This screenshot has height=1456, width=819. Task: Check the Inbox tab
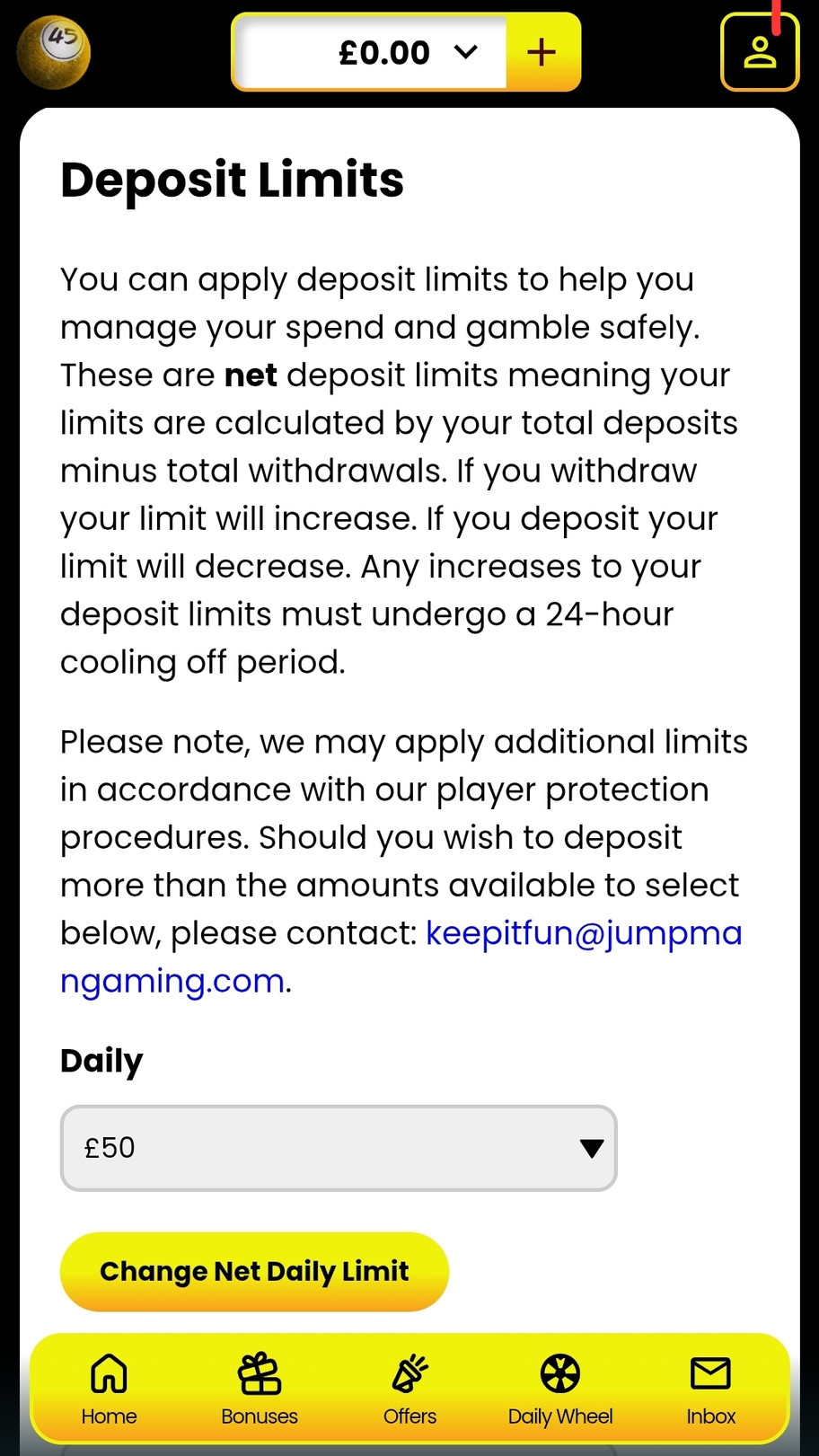(710, 1389)
